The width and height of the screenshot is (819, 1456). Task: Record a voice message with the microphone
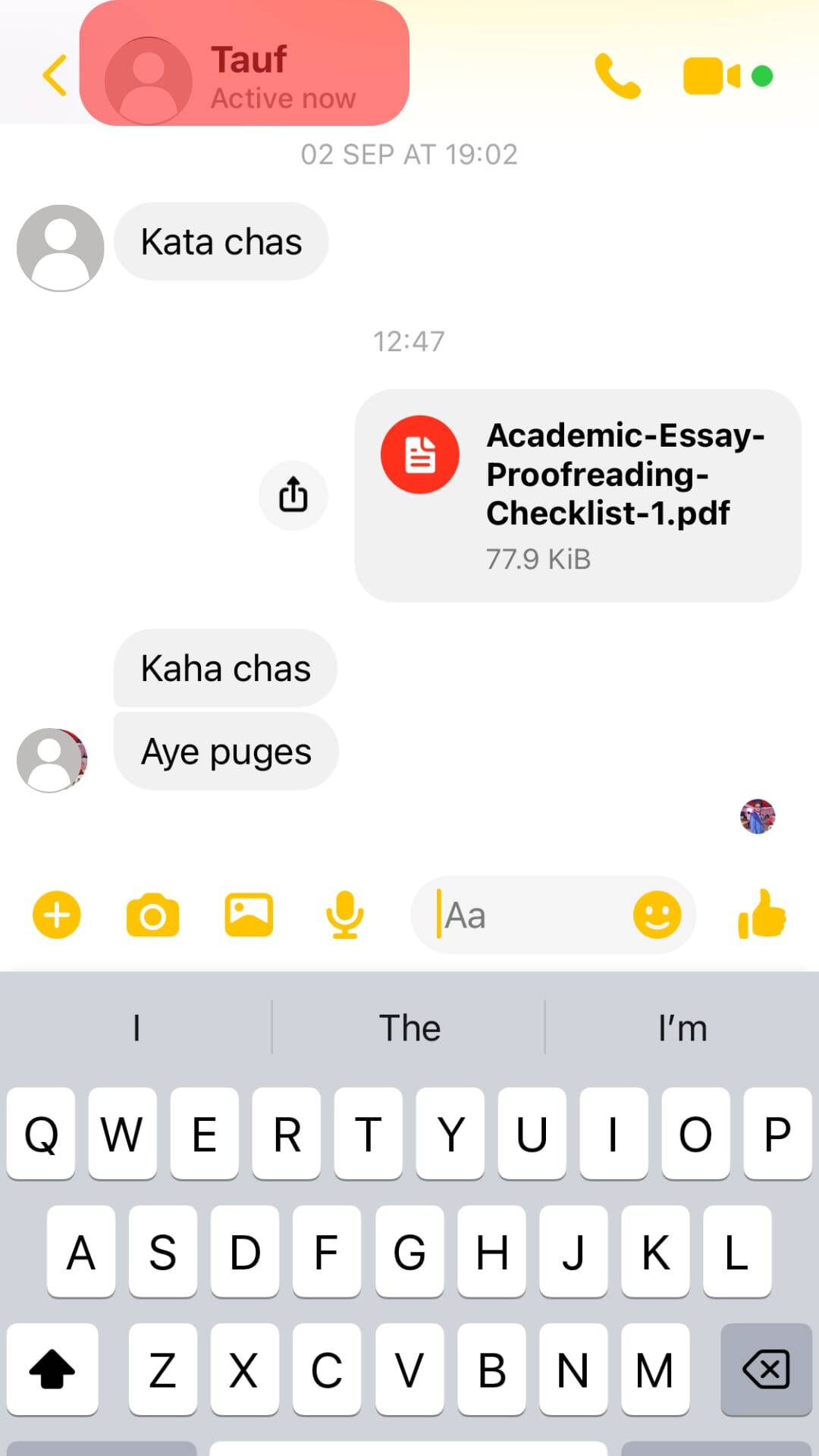click(345, 915)
